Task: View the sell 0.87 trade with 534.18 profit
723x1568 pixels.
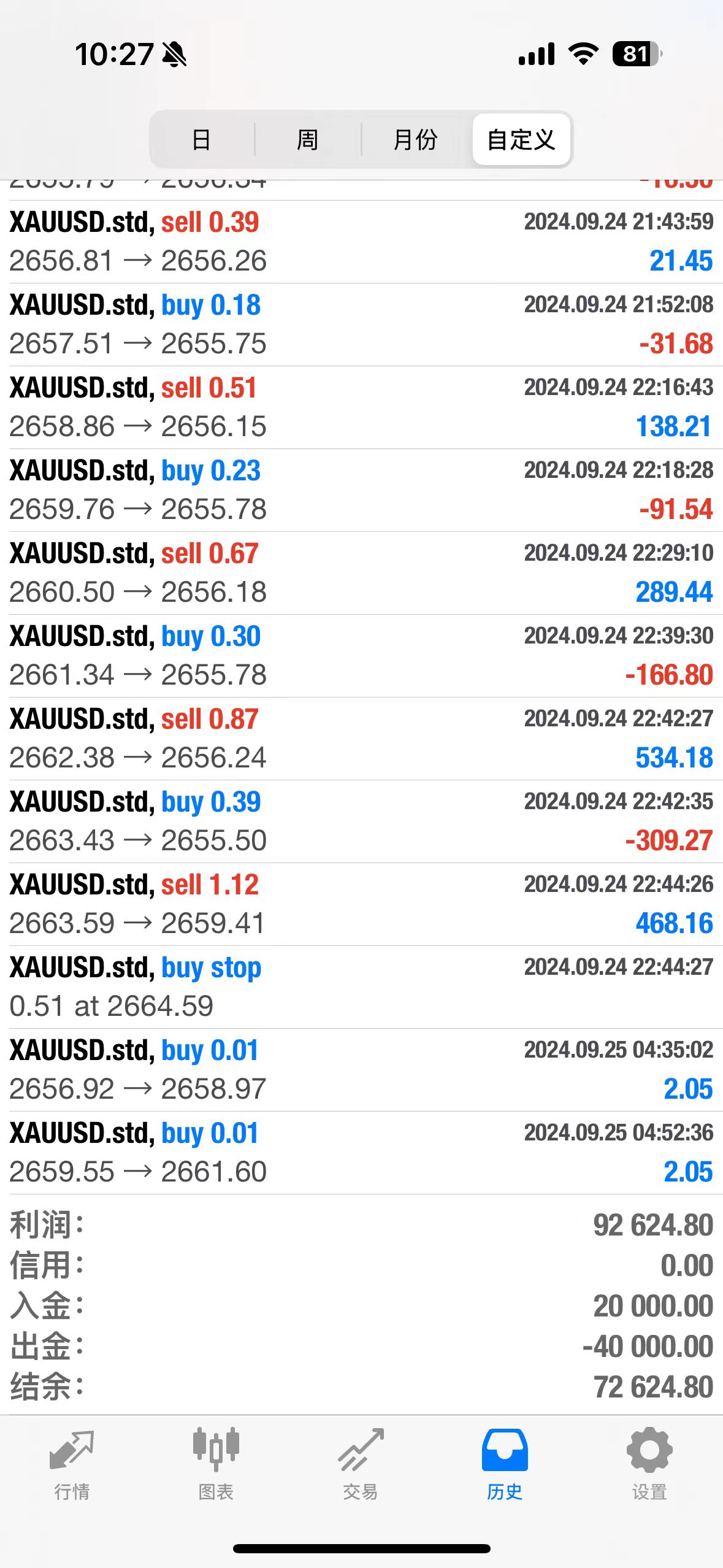Action: tap(361, 739)
